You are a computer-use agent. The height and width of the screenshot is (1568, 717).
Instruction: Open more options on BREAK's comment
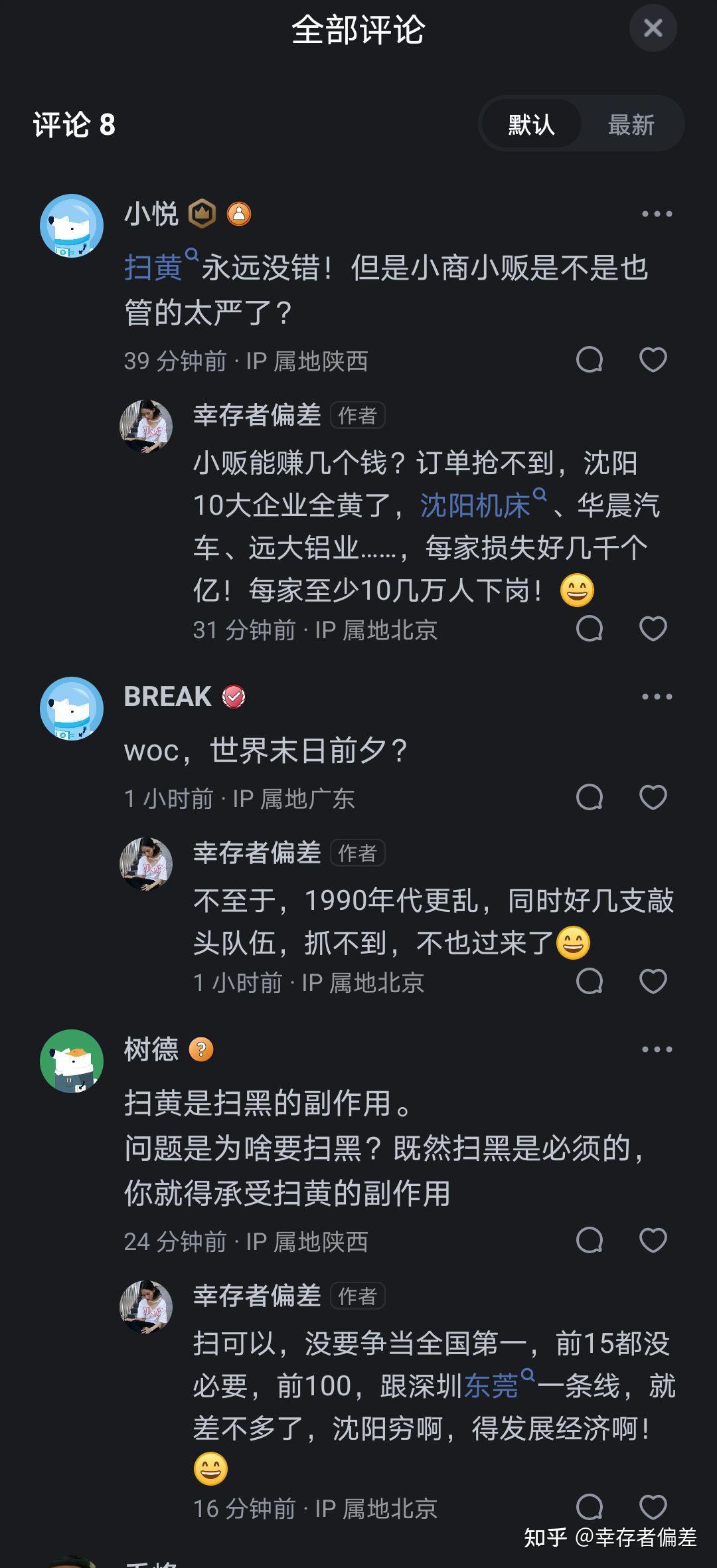coord(657,697)
